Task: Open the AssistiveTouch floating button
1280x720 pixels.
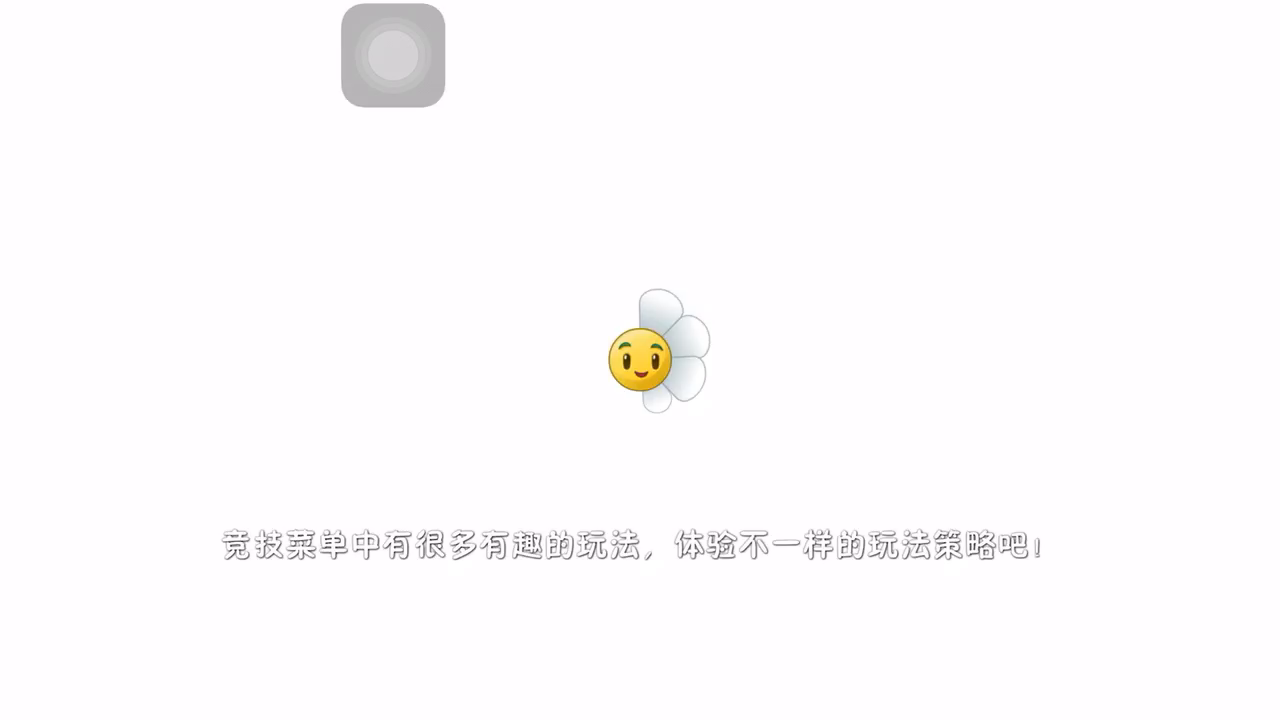Action: click(393, 55)
